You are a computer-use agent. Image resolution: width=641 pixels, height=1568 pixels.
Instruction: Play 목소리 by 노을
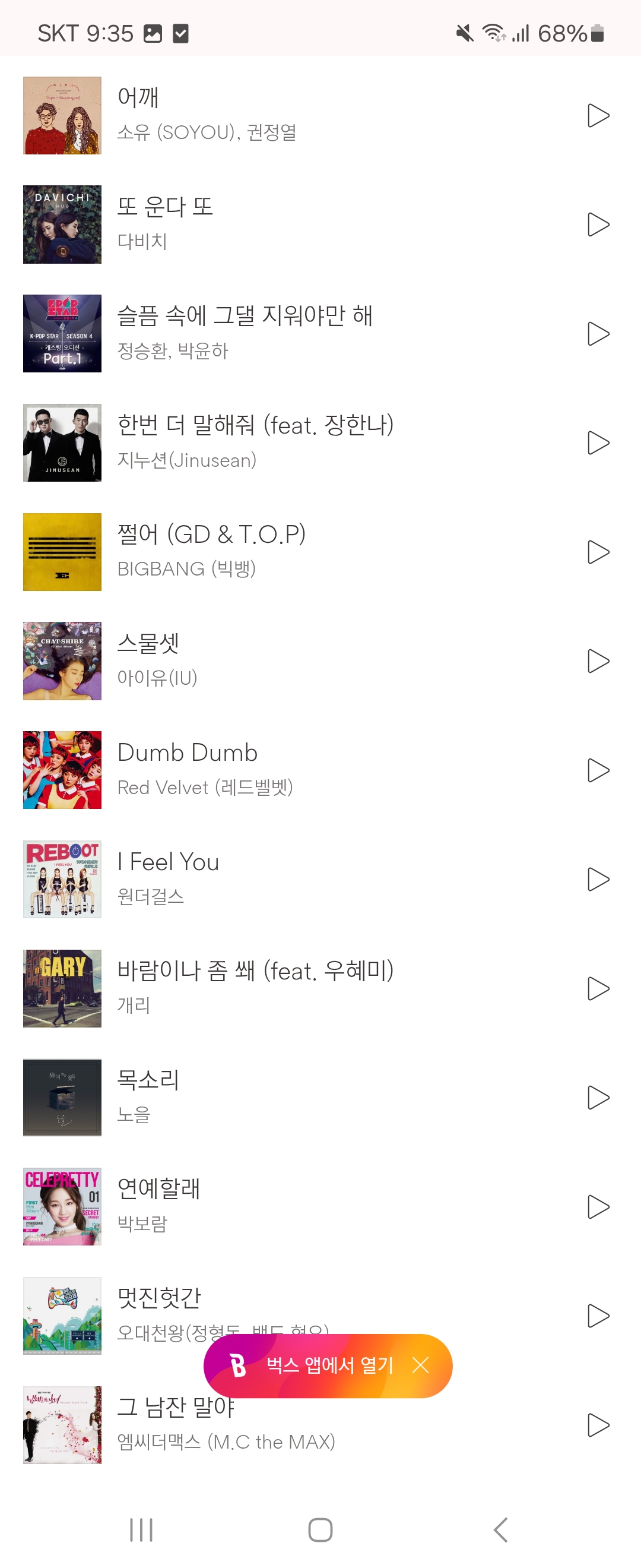pos(599,1098)
